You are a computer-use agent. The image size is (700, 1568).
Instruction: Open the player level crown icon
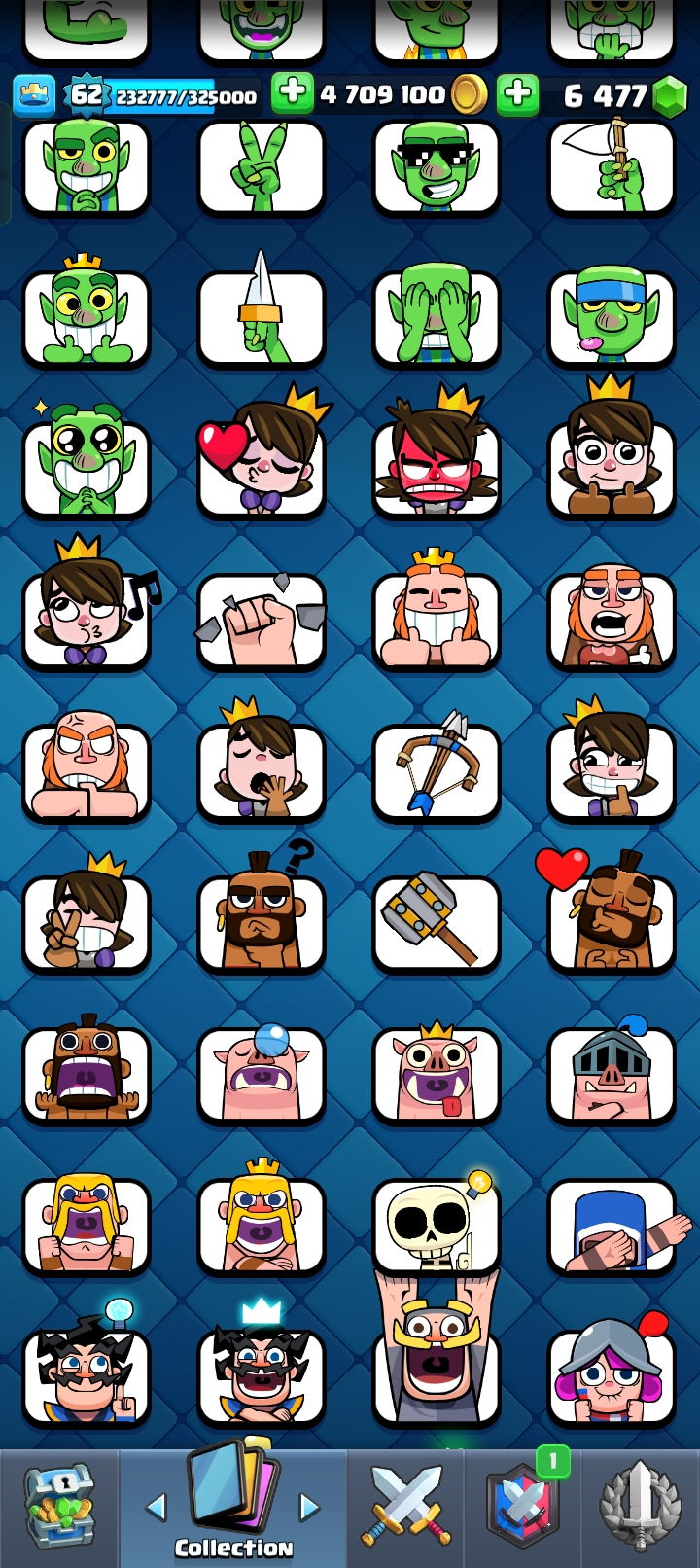tap(34, 94)
